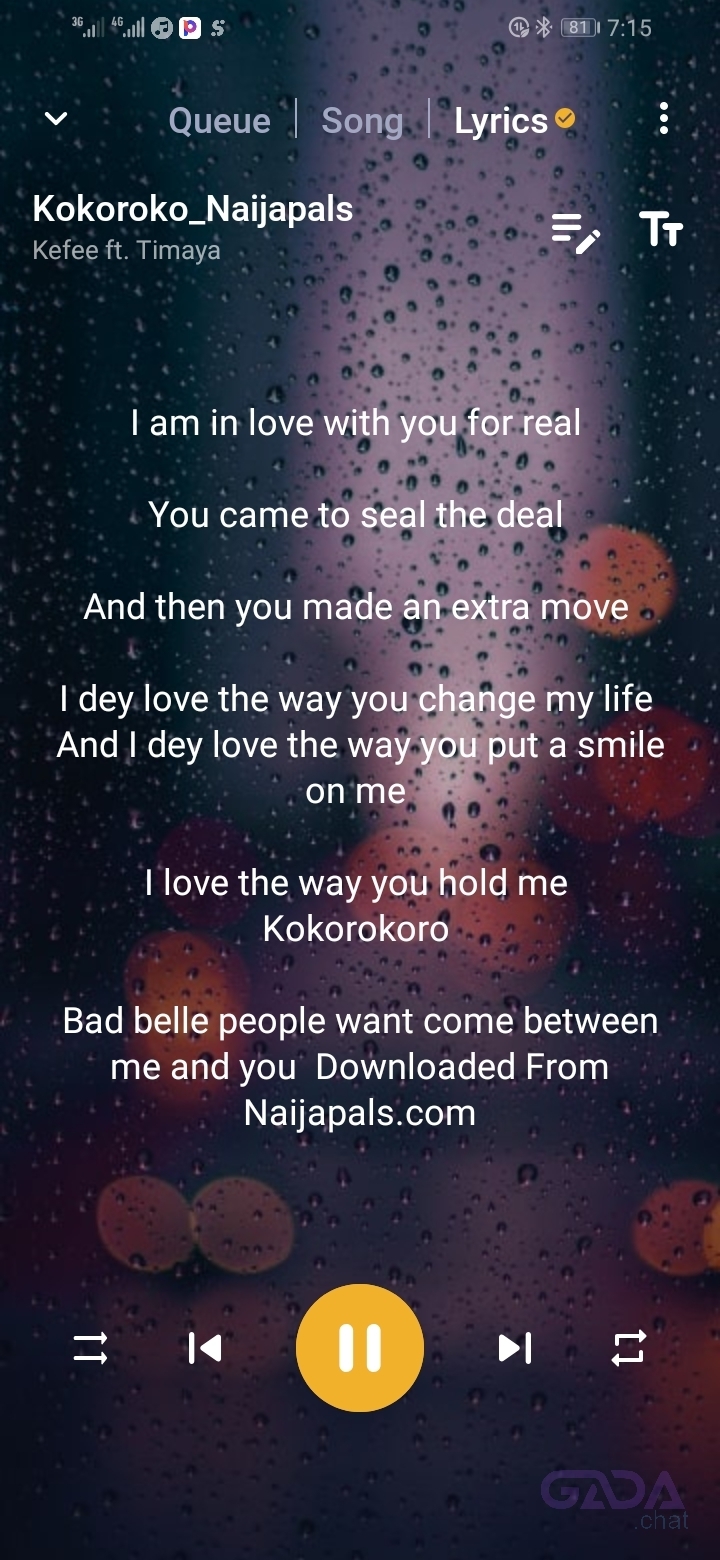Edit the lyrics with the pencil icon
Image resolution: width=720 pixels, height=1560 pixels.
(576, 232)
